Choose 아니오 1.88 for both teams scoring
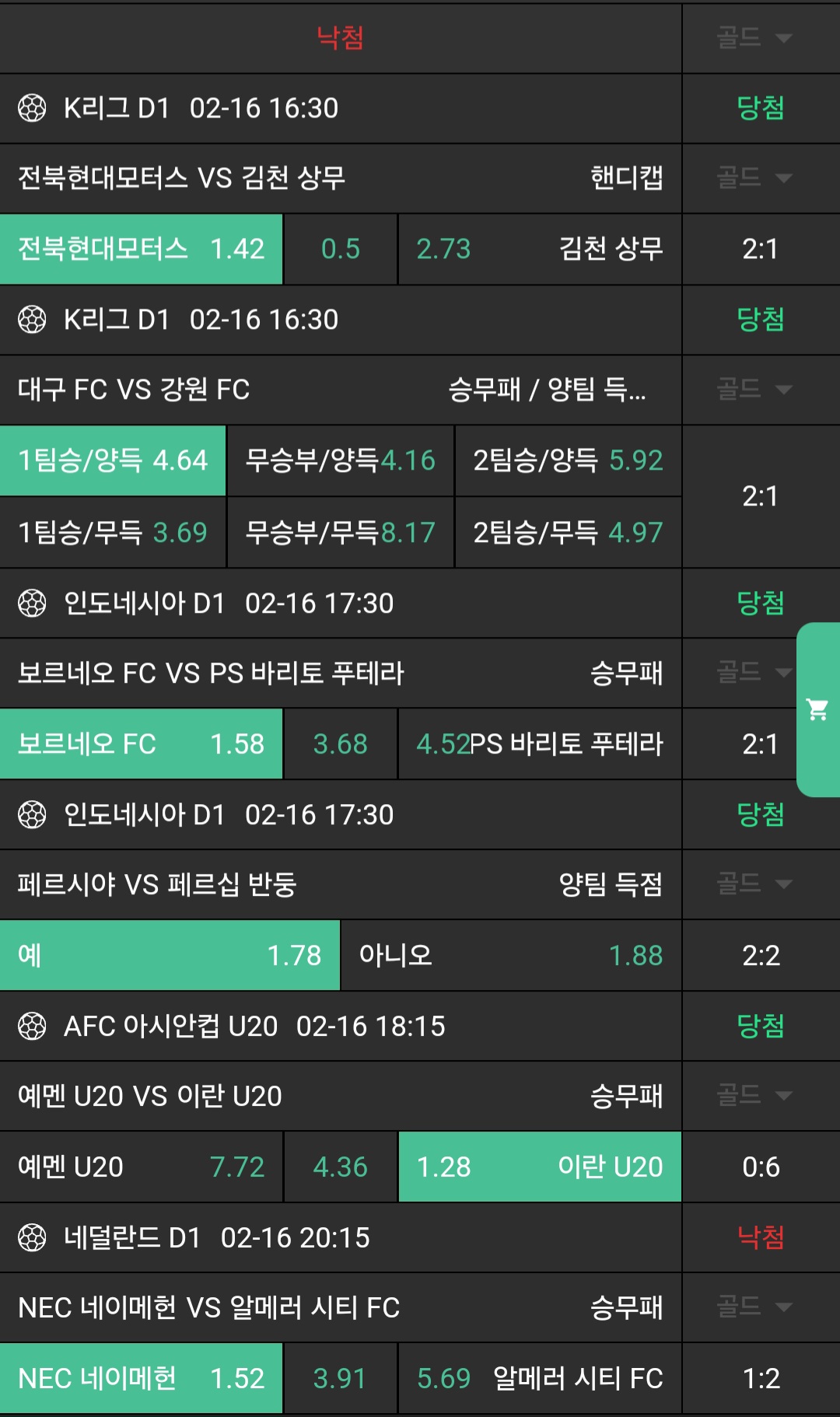This screenshot has height=1417, width=840. 510,955
